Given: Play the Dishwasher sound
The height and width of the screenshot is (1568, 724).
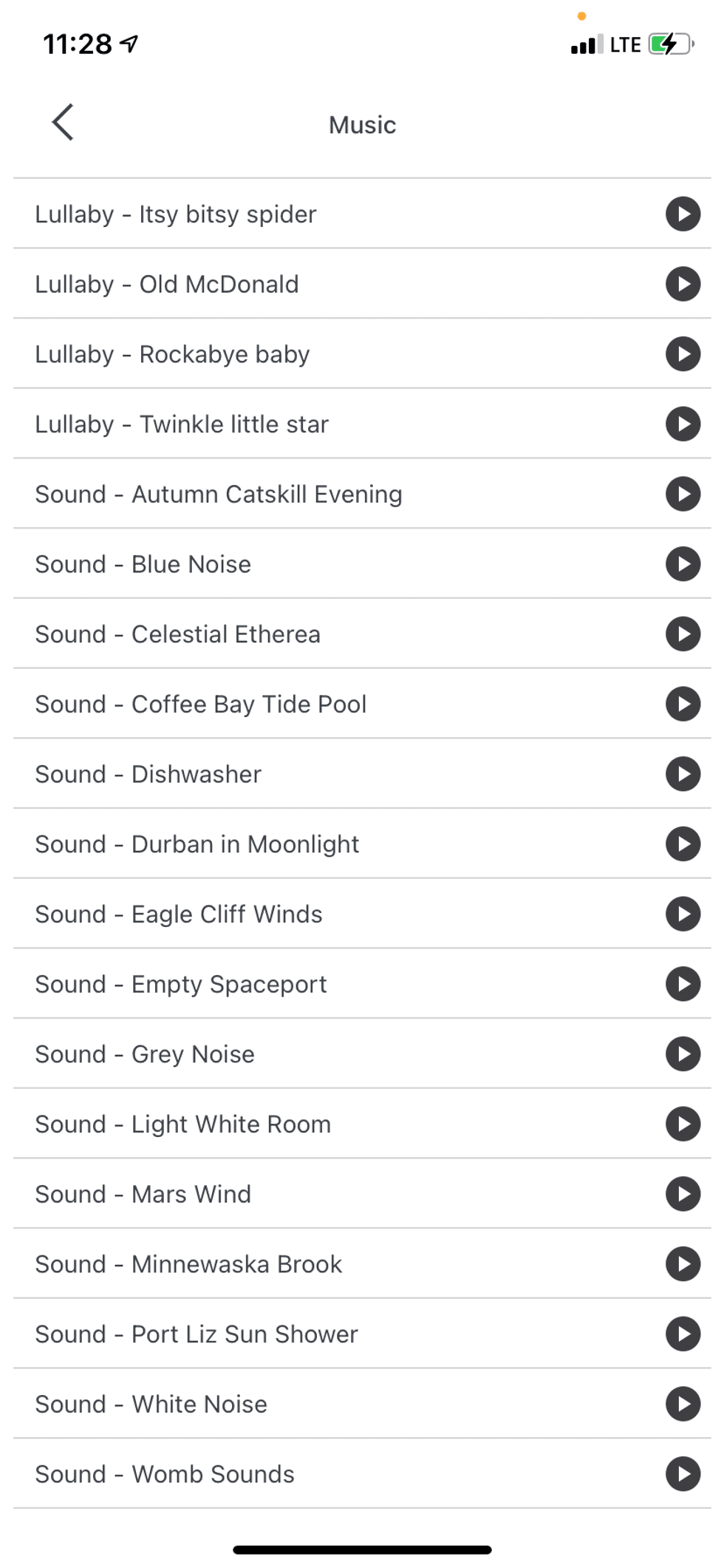Looking at the screenshot, I should [x=683, y=773].
